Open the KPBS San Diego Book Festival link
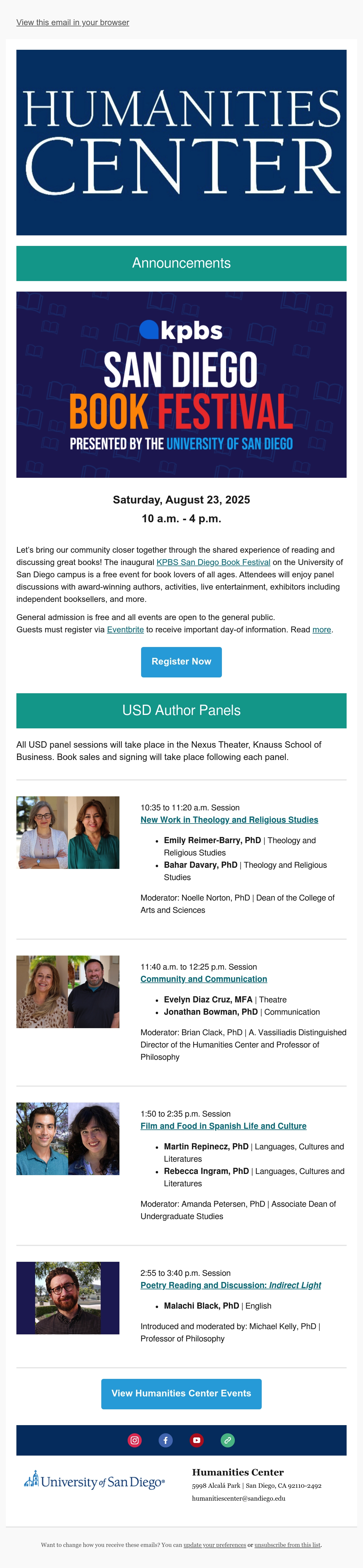This screenshot has height=1568, width=363. 213,562
